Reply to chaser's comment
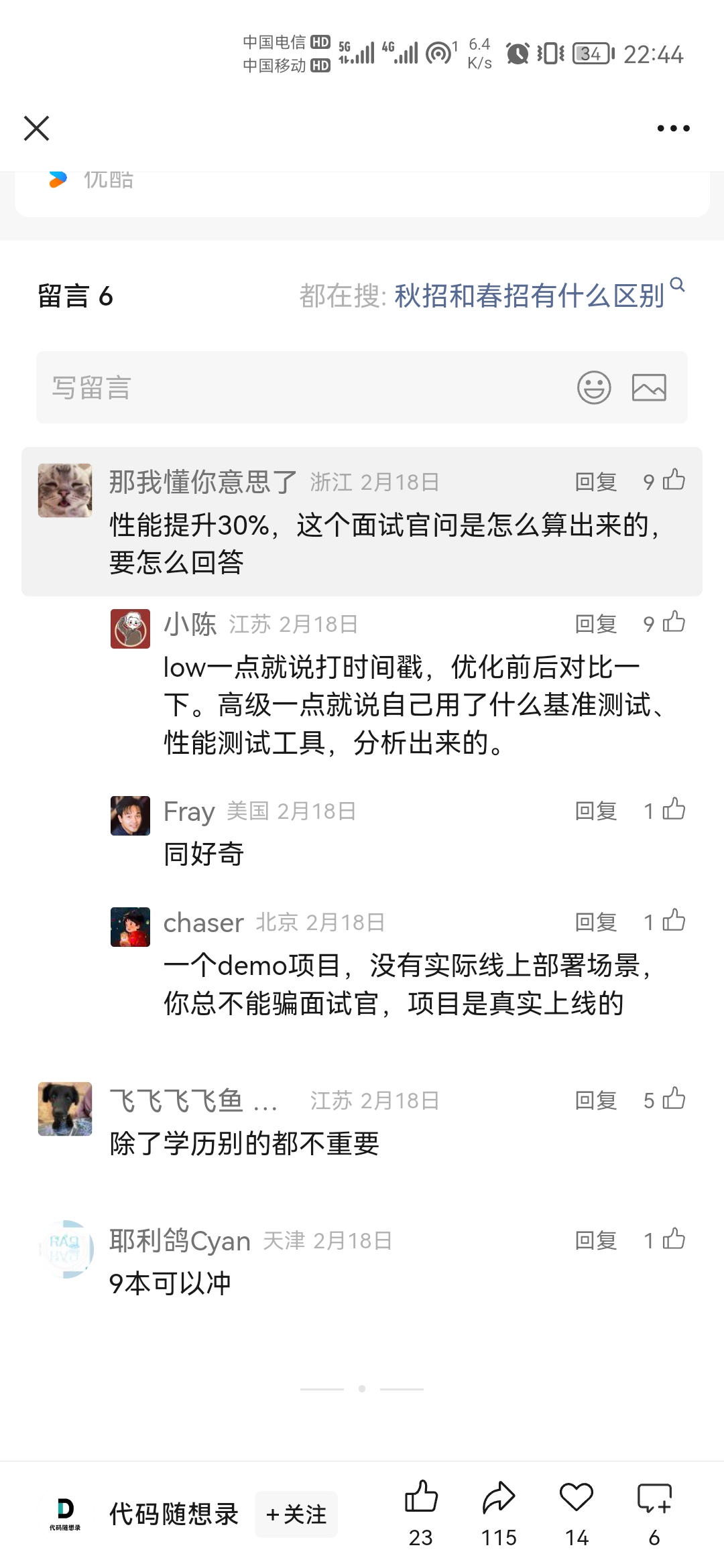The image size is (724, 1568). [596, 922]
